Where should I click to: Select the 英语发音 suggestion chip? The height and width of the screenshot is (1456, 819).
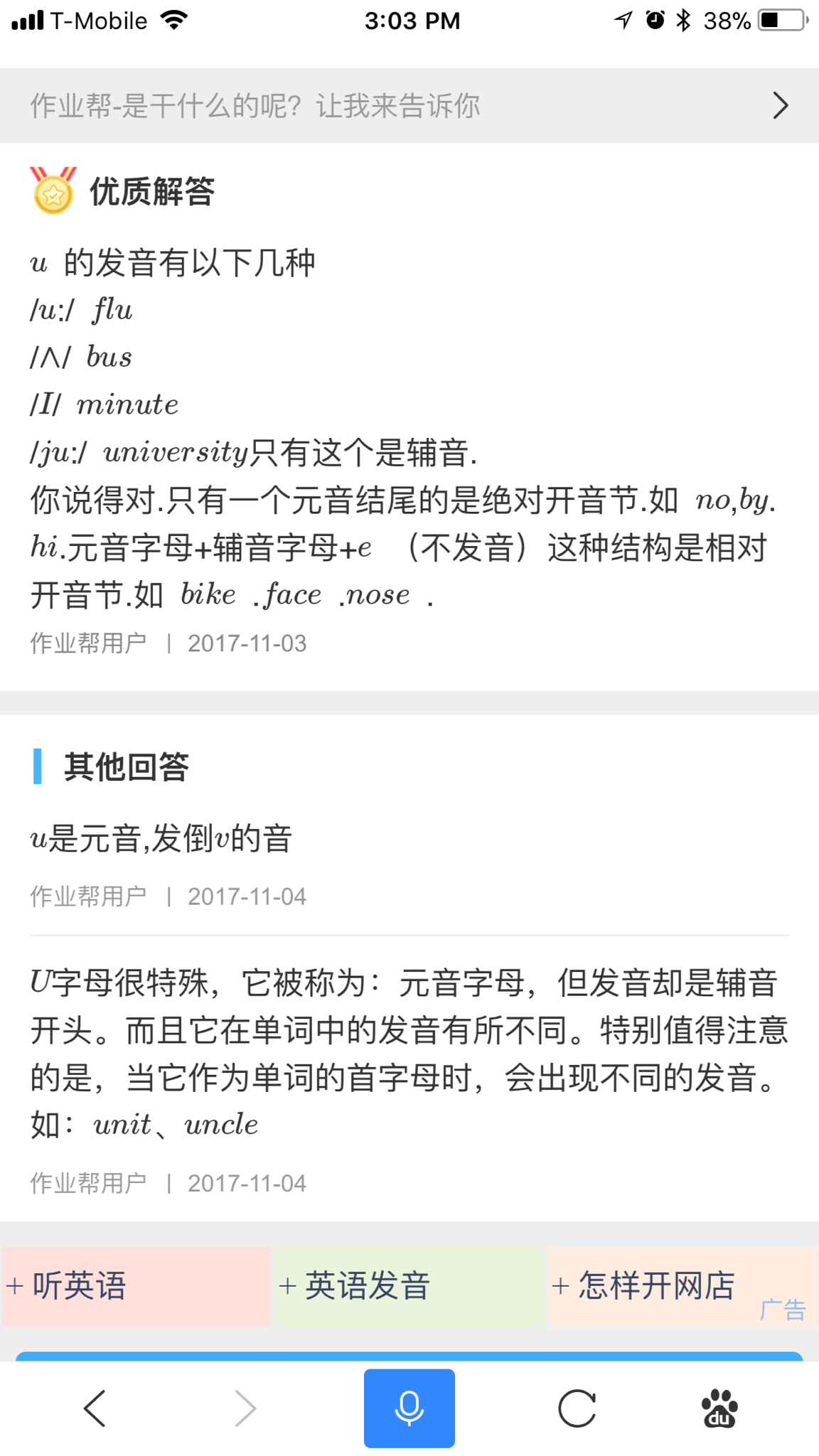click(x=409, y=1286)
